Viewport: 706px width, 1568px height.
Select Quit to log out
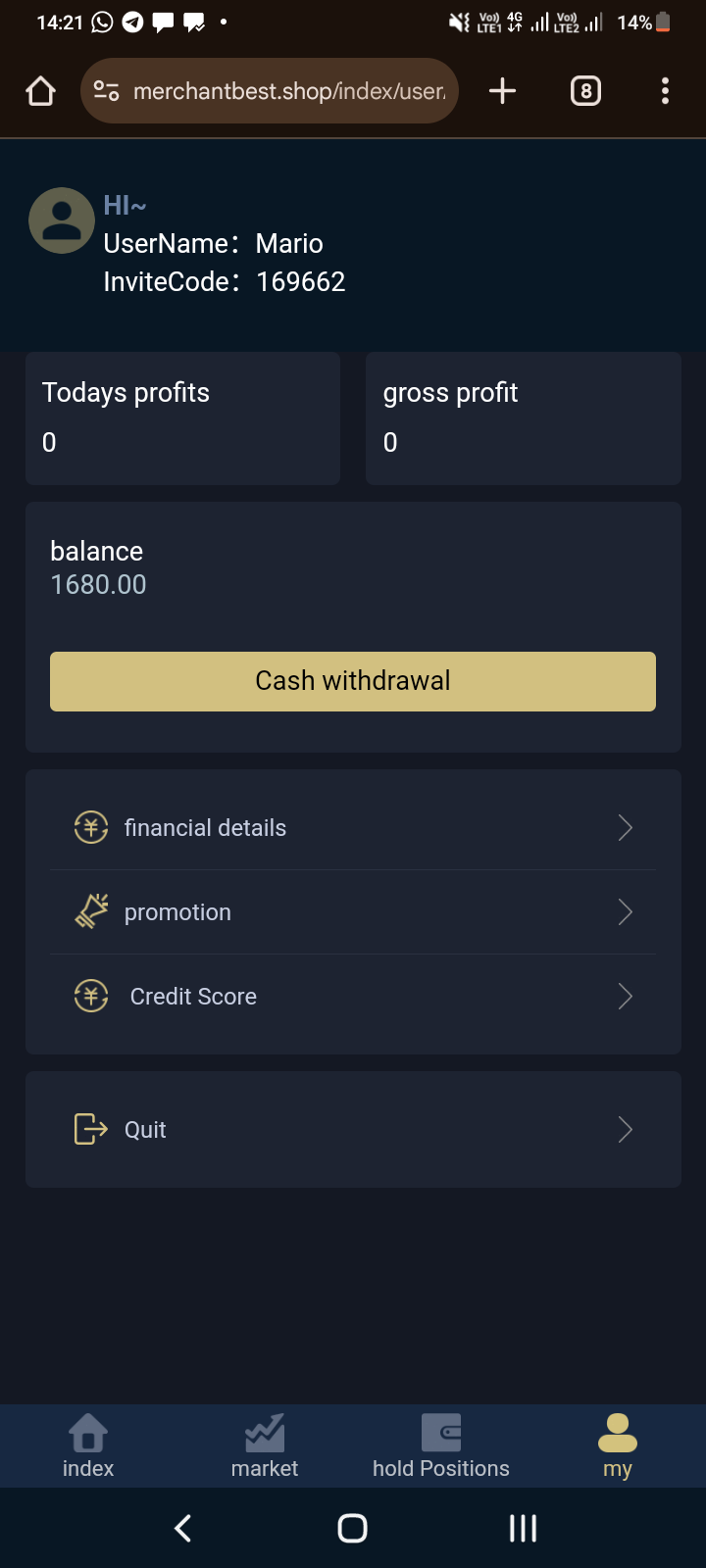click(x=353, y=1130)
